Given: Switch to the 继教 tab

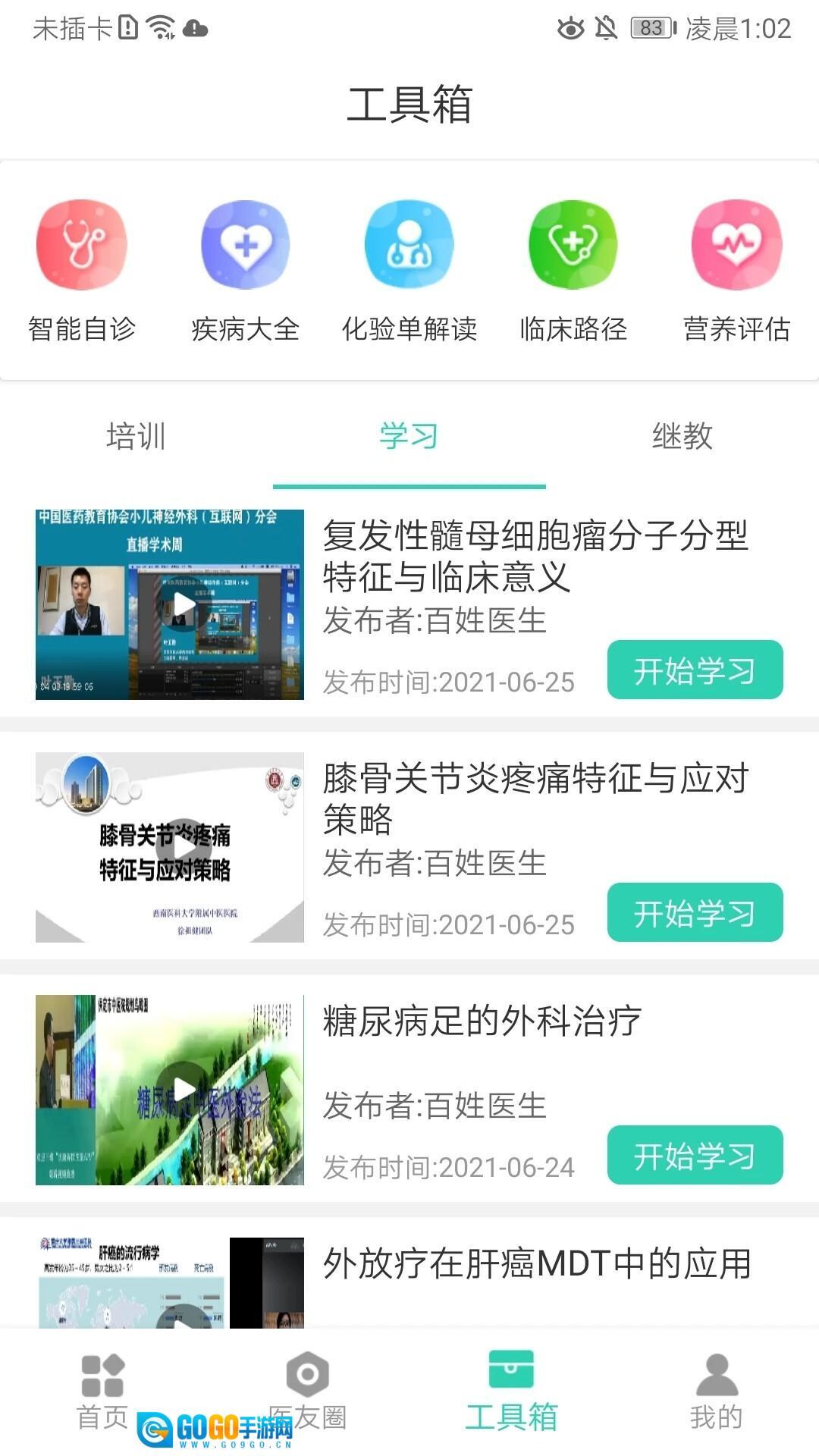Looking at the screenshot, I should tap(682, 436).
